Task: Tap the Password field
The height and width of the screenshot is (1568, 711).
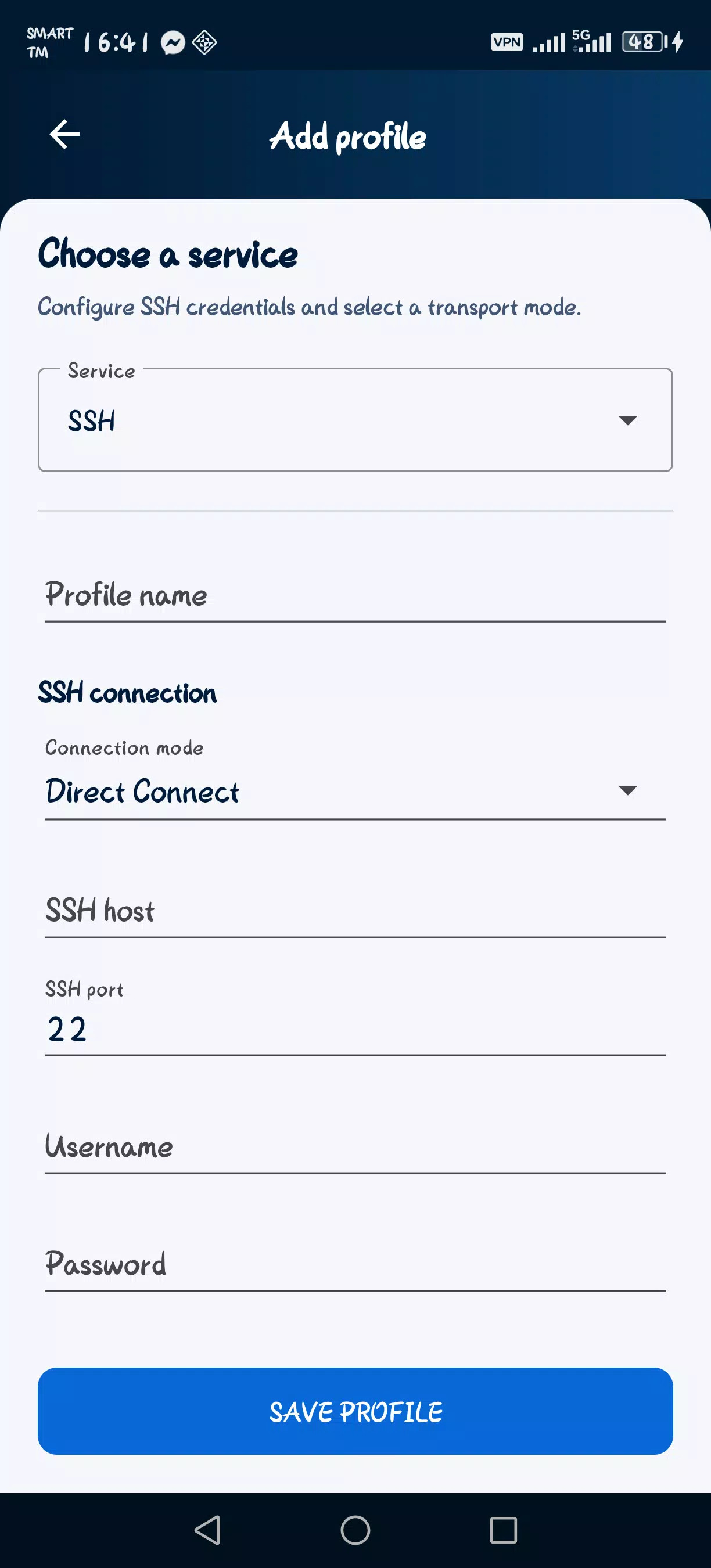Action: tap(355, 1264)
